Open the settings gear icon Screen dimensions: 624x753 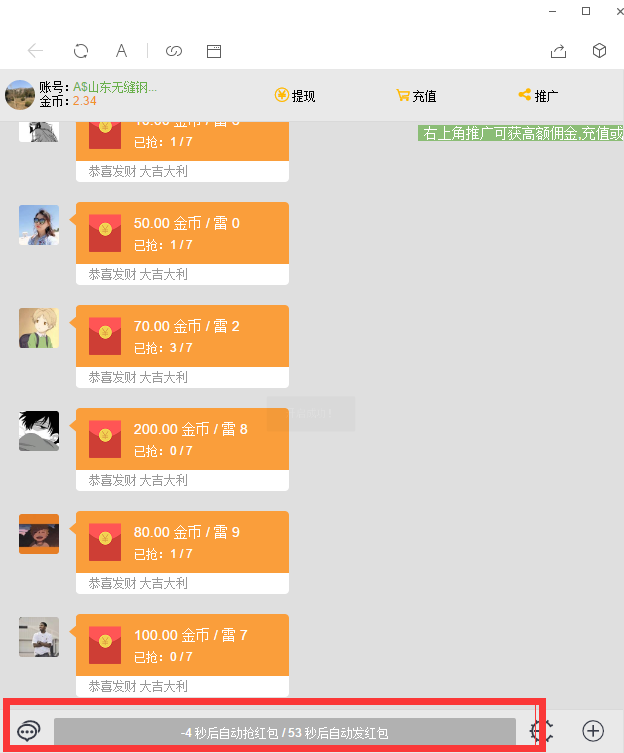pos(542,731)
